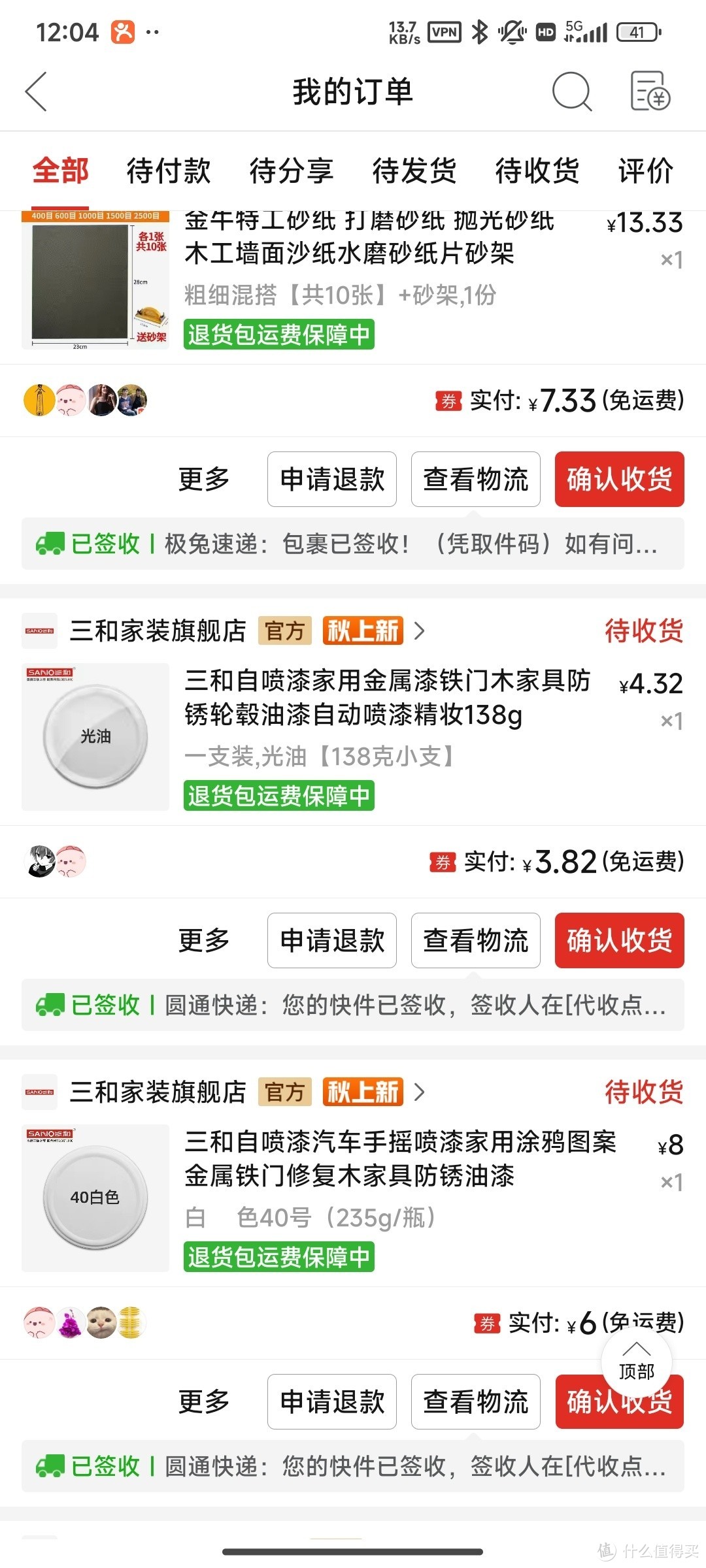Confirm receipt for the sandpaper order
The height and width of the screenshot is (1568, 706).
pyautogui.click(x=619, y=480)
